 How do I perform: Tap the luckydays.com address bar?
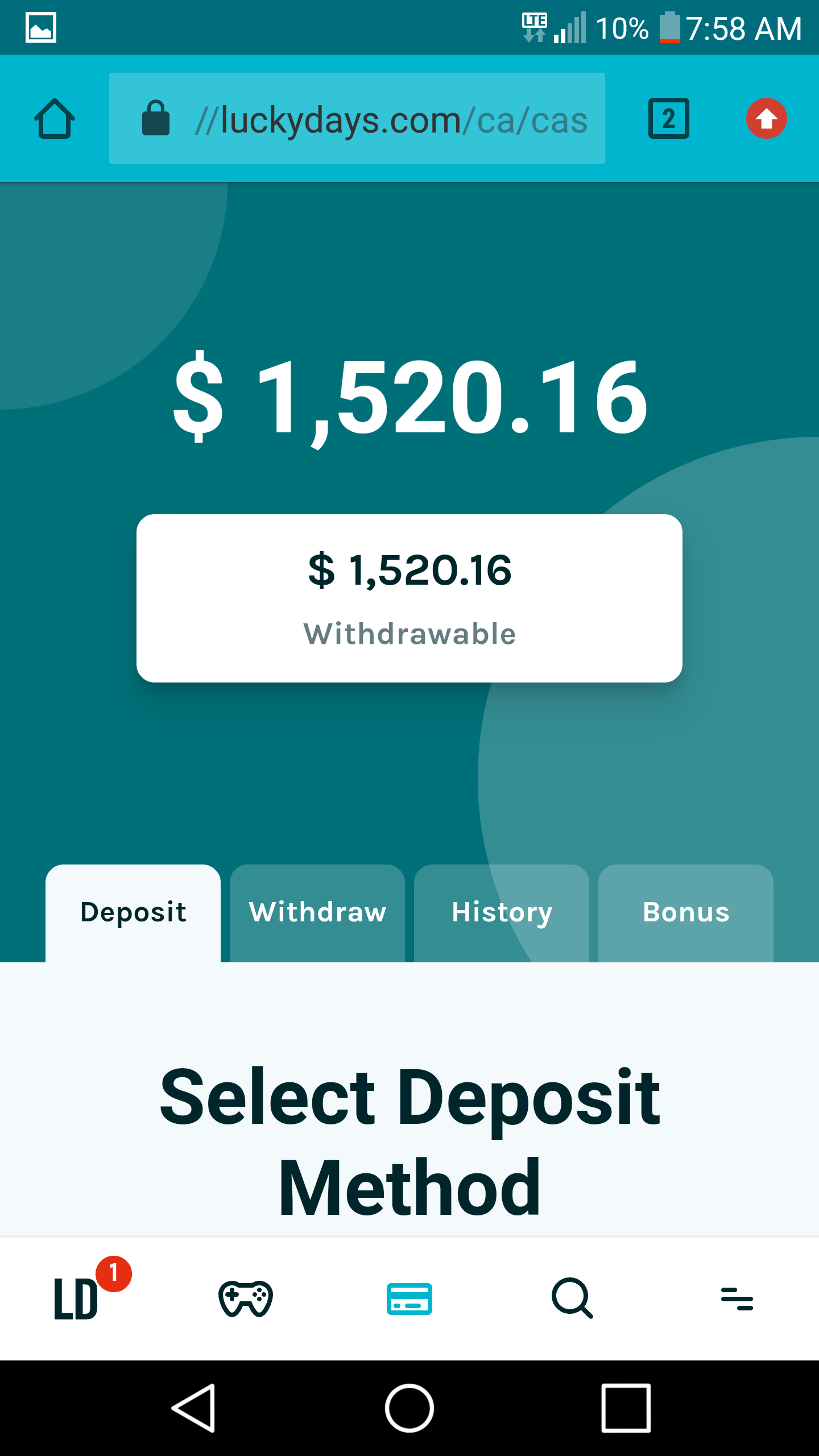[x=357, y=118]
